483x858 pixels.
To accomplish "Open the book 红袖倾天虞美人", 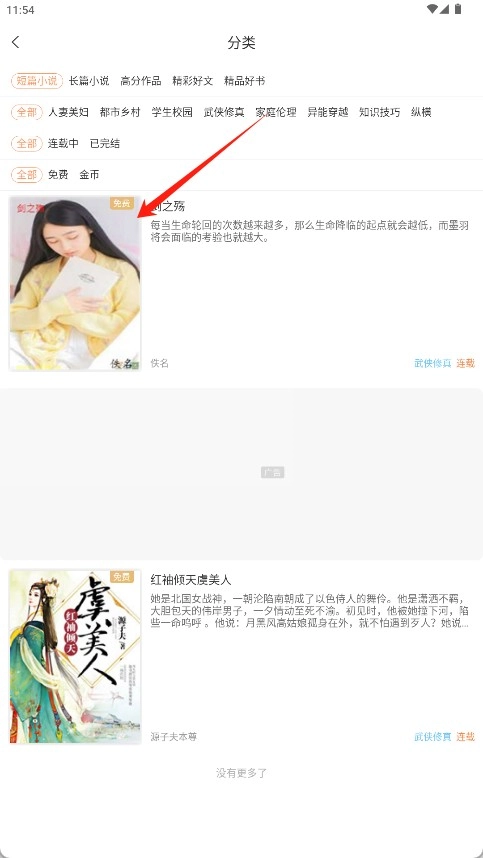I will coord(241,657).
